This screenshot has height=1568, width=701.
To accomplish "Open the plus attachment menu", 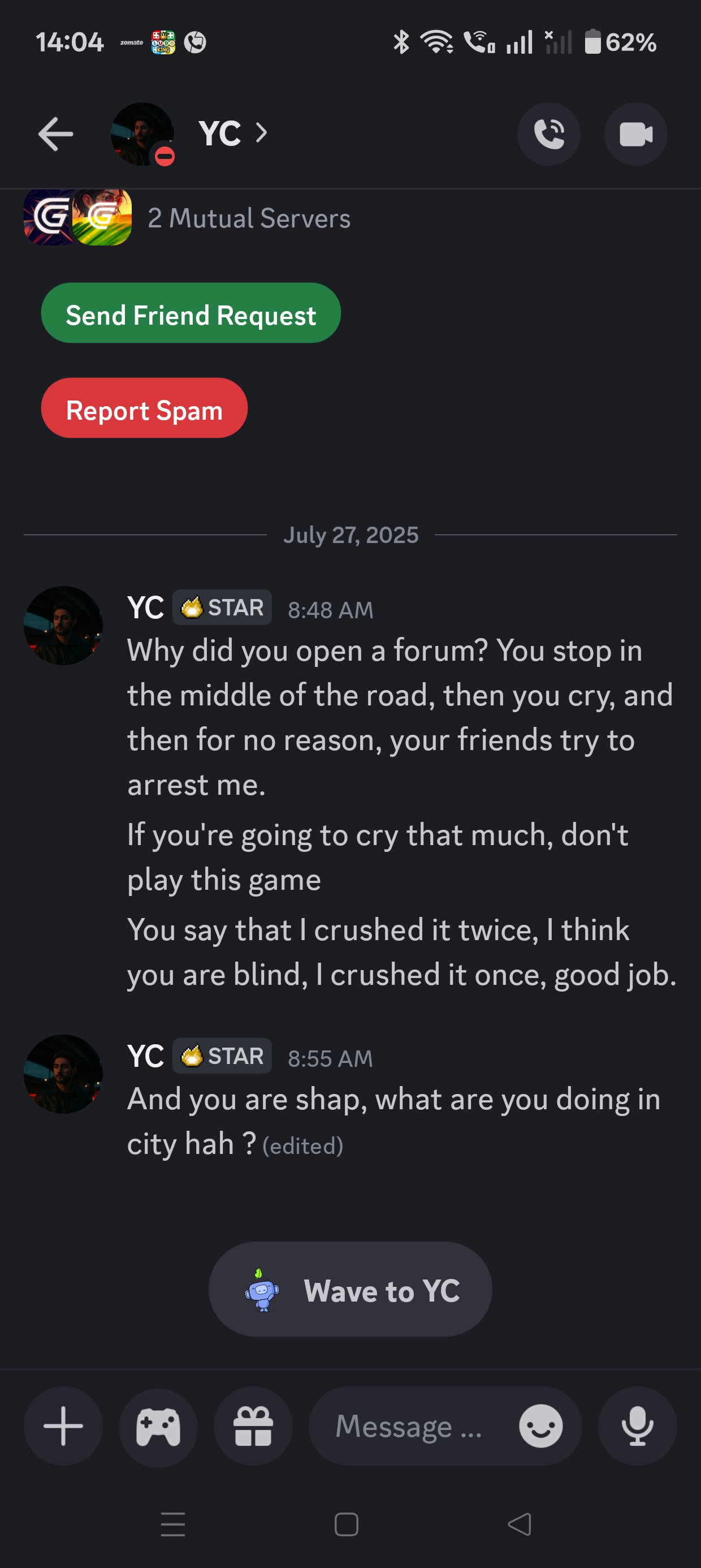I will (63, 1425).
